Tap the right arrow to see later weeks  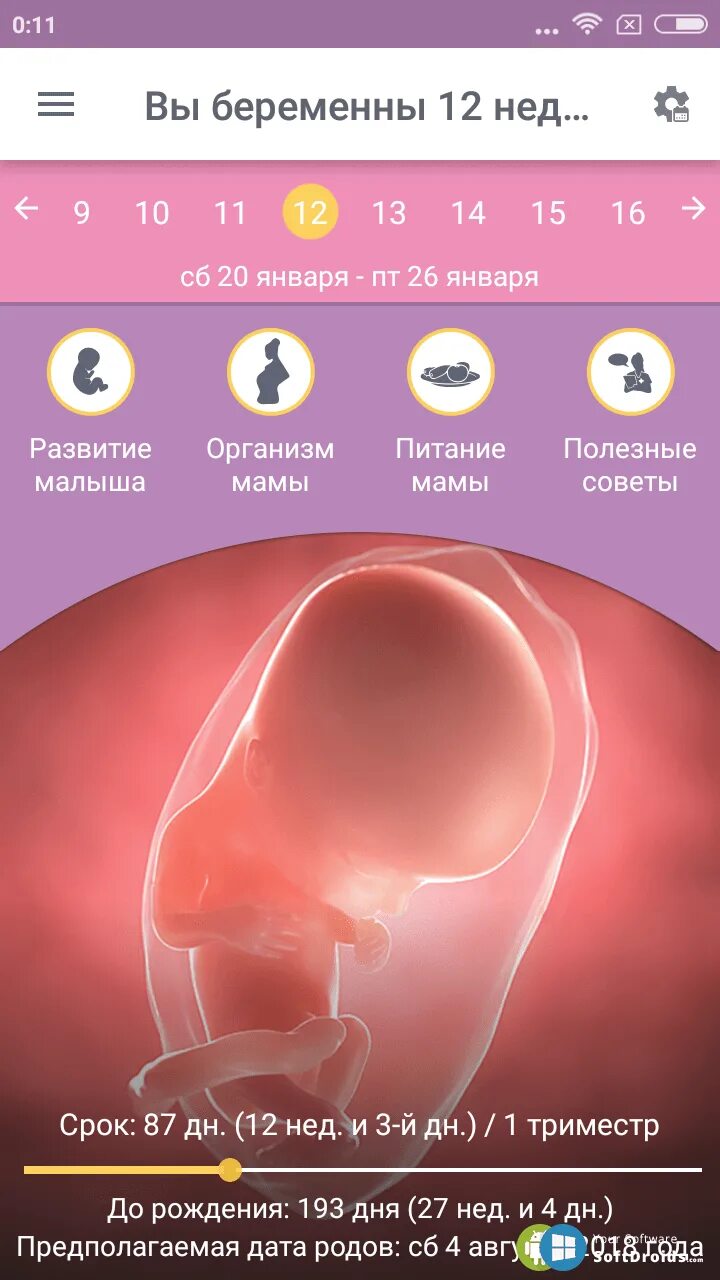click(692, 208)
